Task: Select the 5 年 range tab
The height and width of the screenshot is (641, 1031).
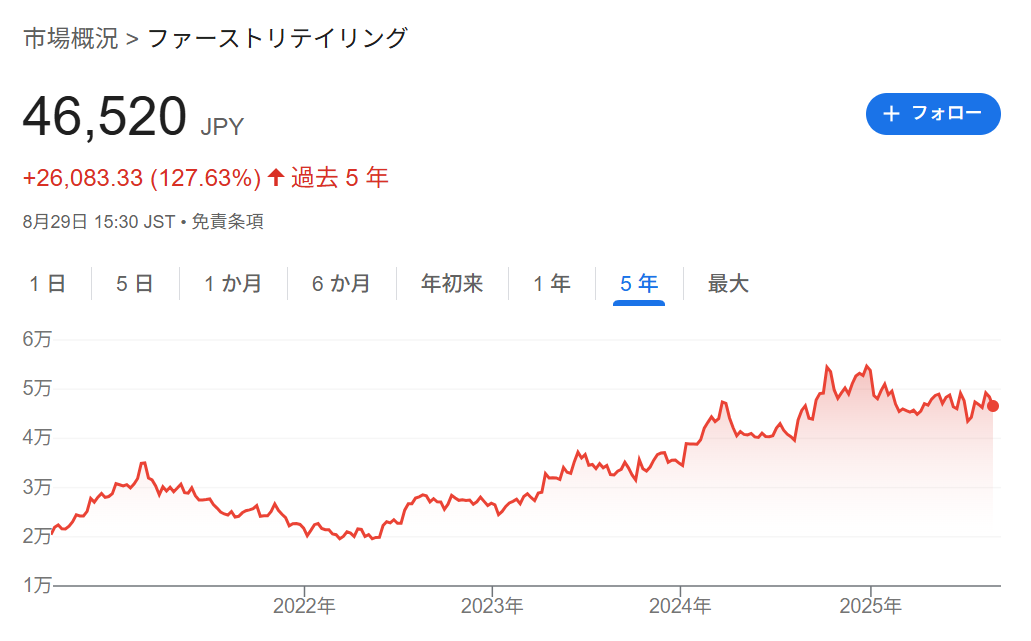Action: pos(639,284)
